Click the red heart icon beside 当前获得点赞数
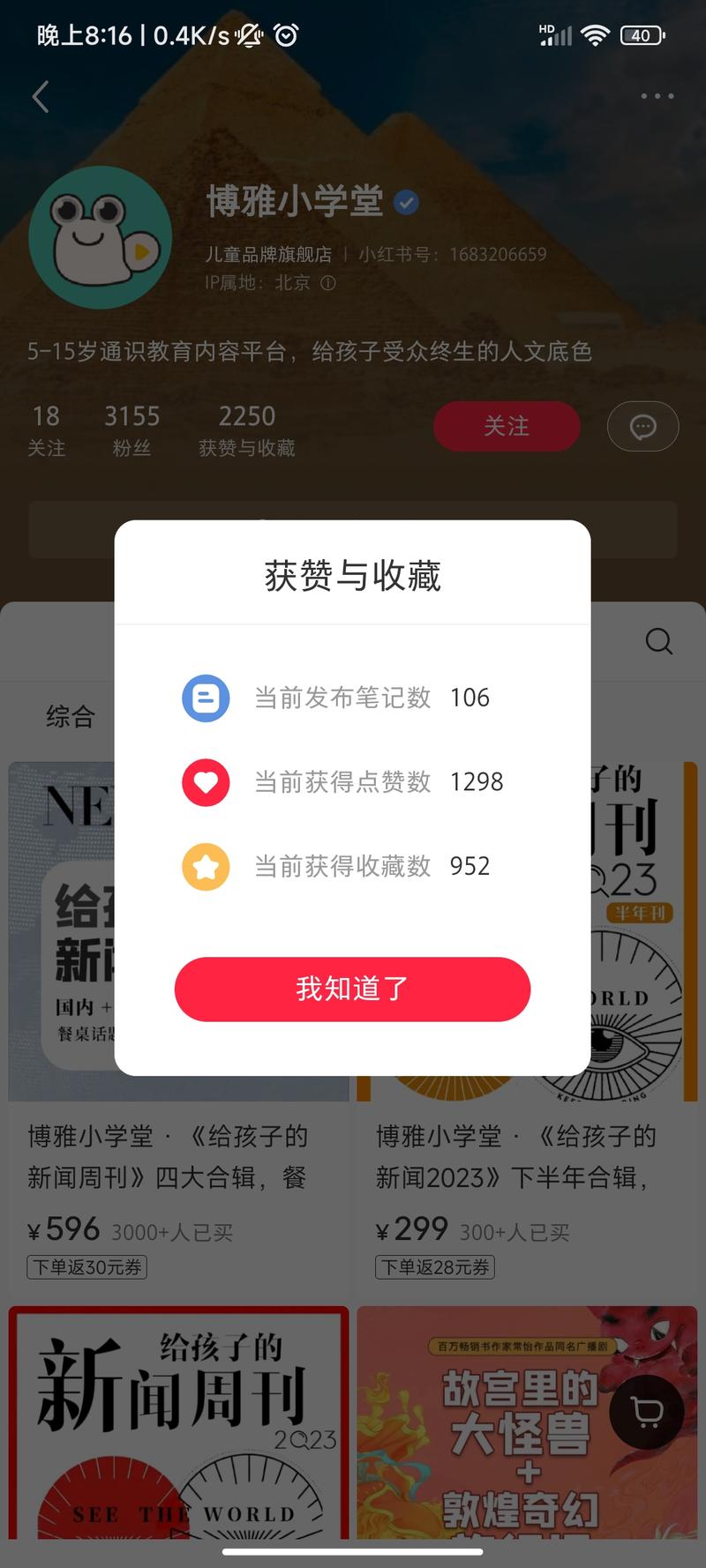 point(206,782)
